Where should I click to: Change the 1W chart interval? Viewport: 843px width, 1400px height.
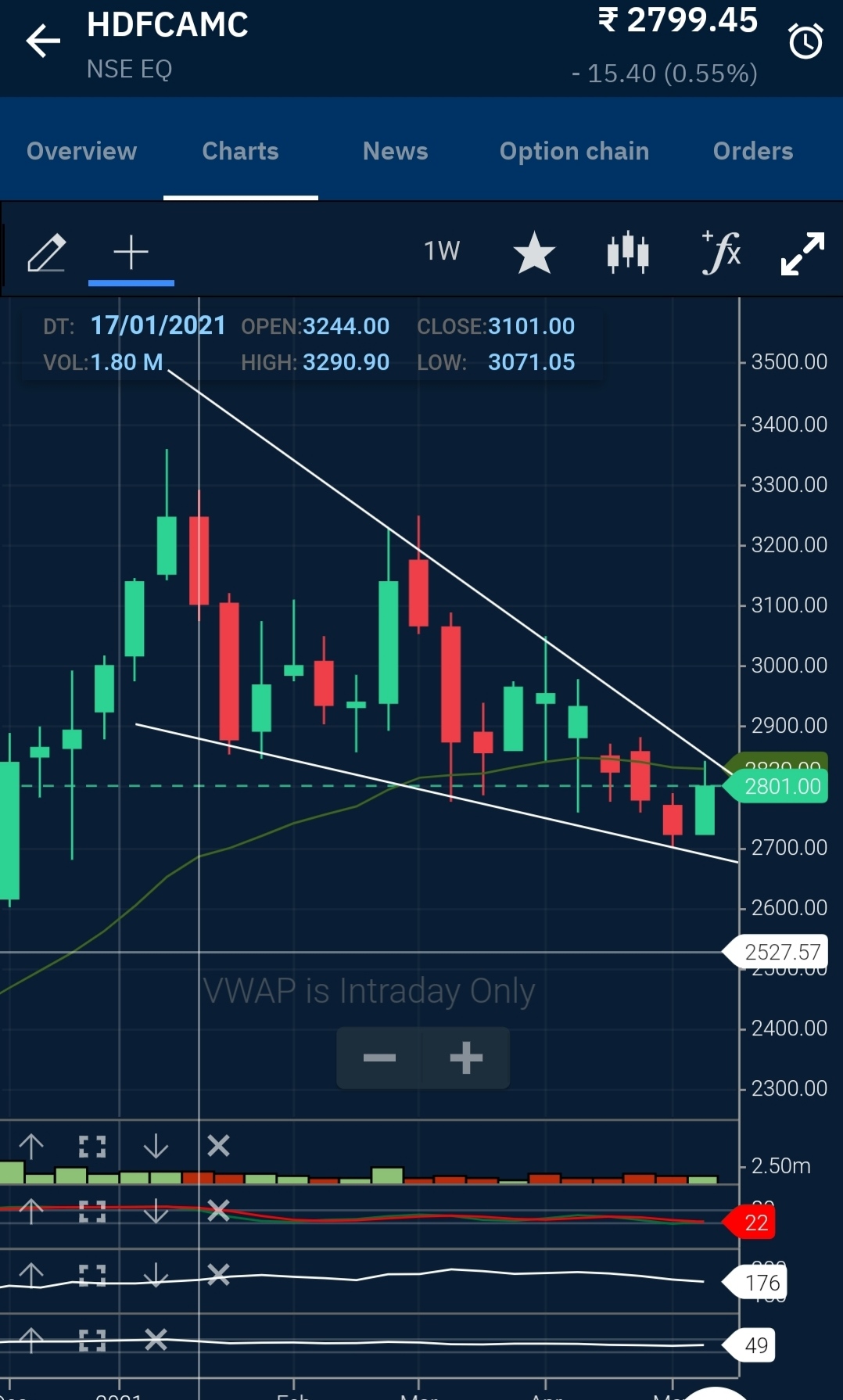coord(442,251)
